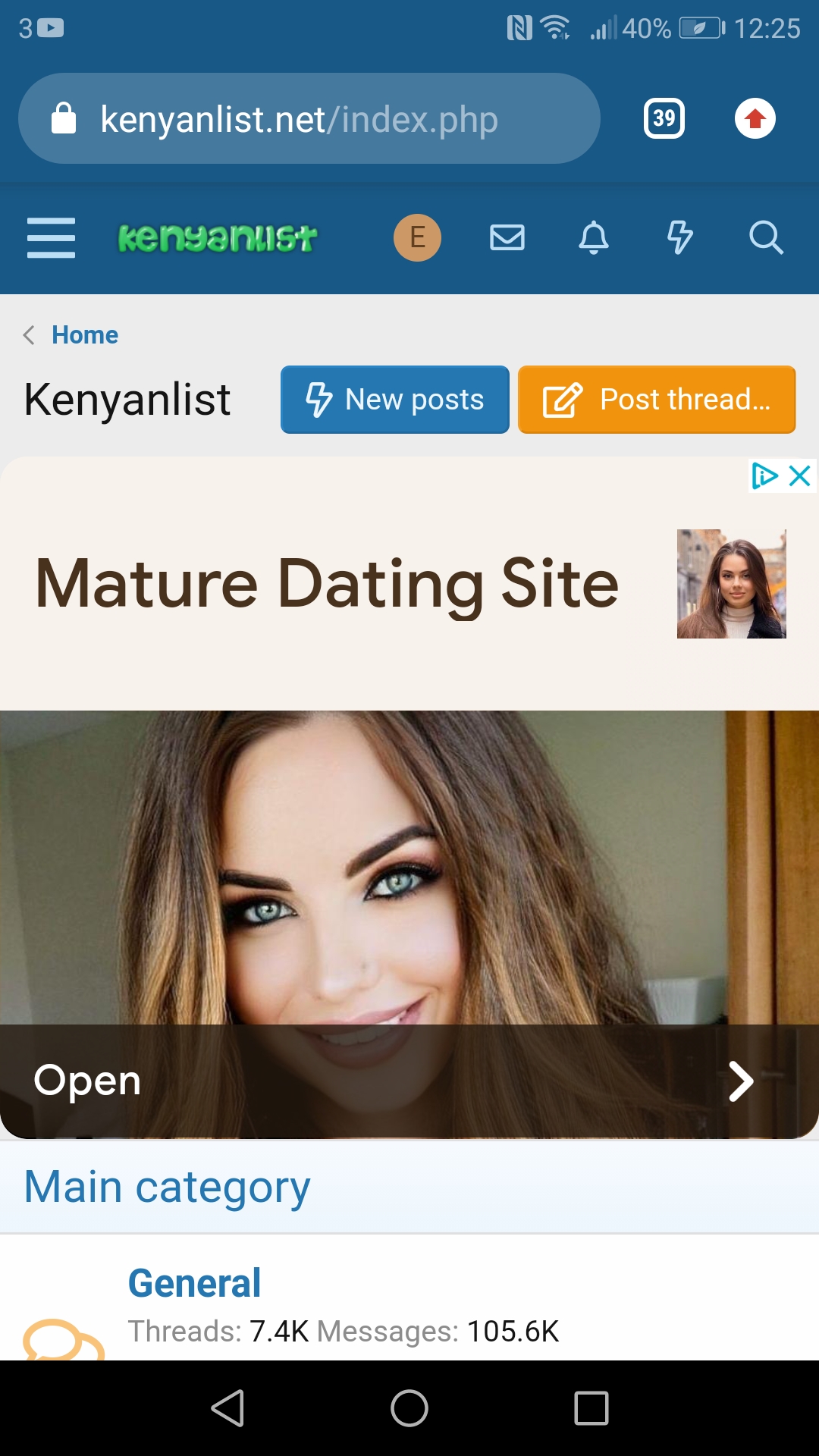
Task: Tap the browser address bar
Action: (303, 119)
